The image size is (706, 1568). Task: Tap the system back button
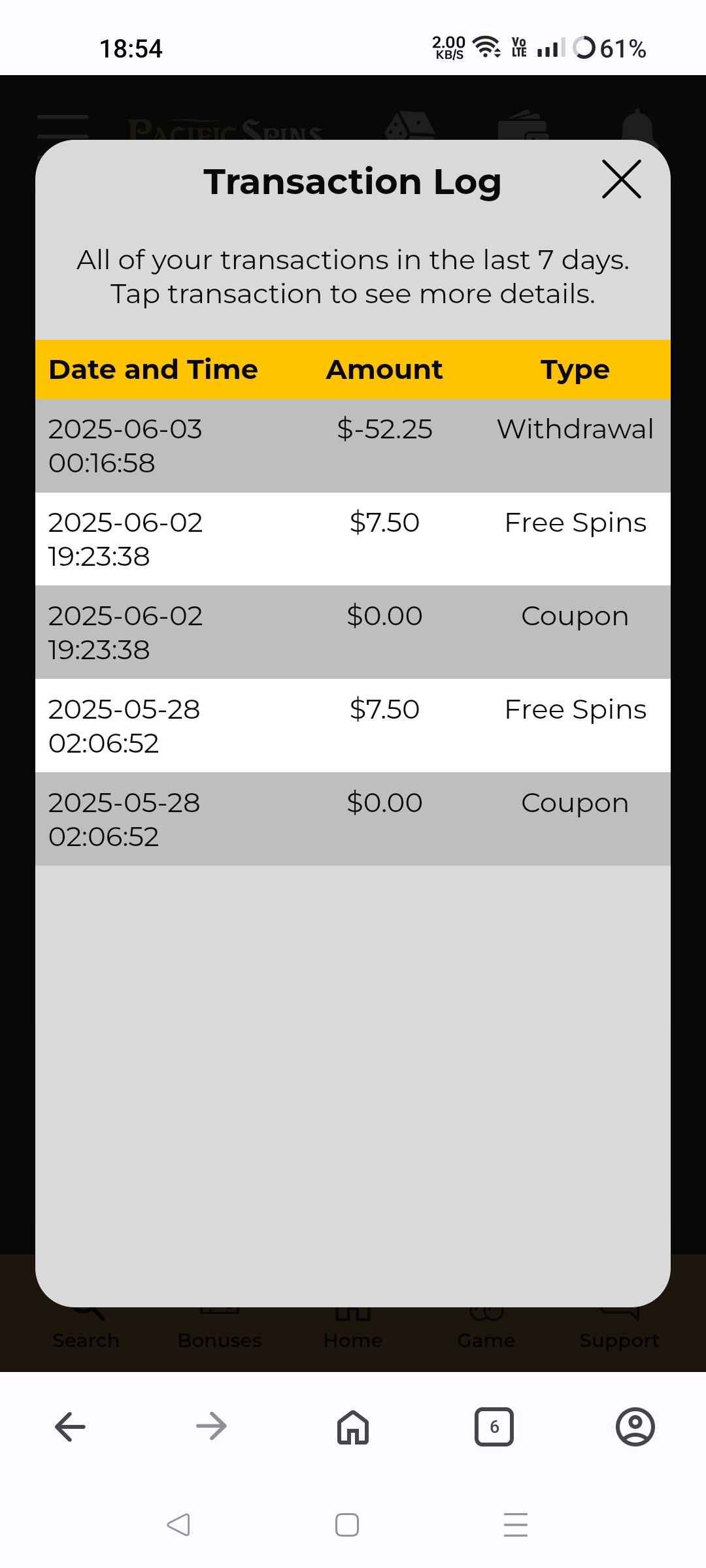point(178,1525)
